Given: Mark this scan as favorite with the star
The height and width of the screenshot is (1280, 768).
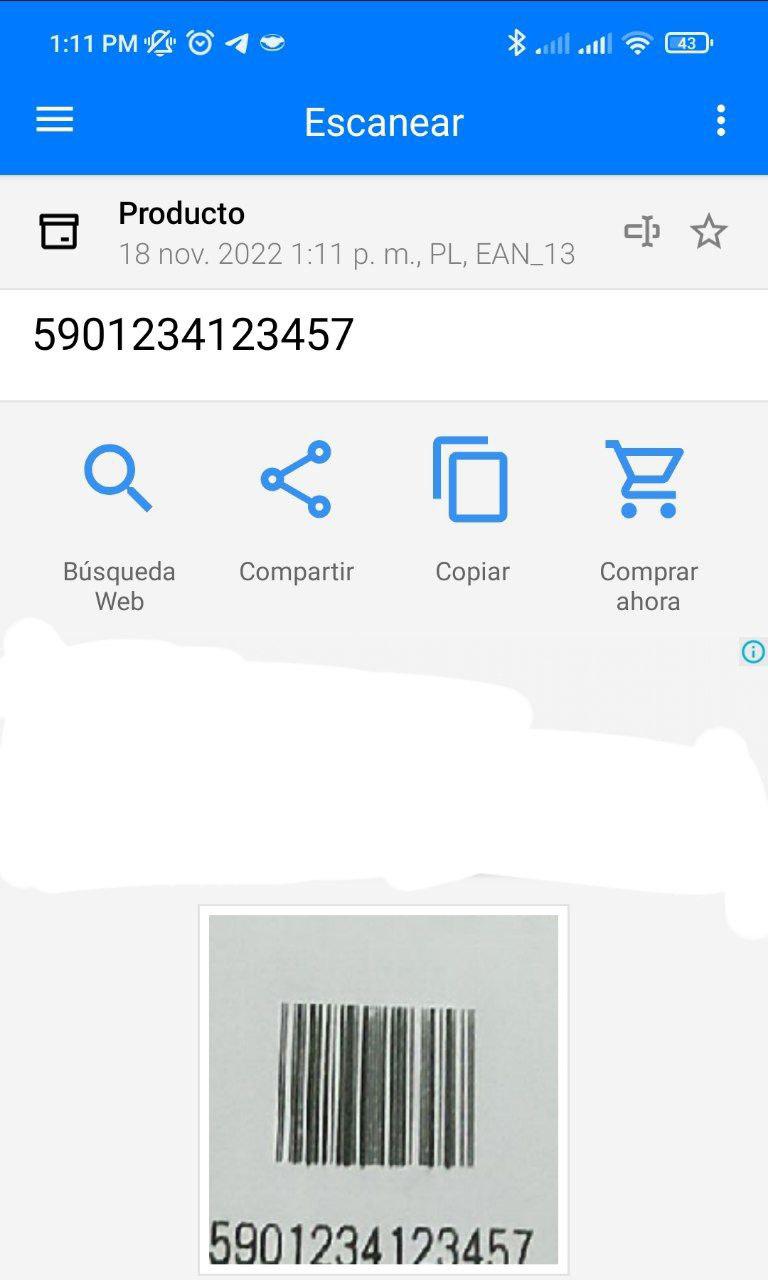Looking at the screenshot, I should coord(709,232).
